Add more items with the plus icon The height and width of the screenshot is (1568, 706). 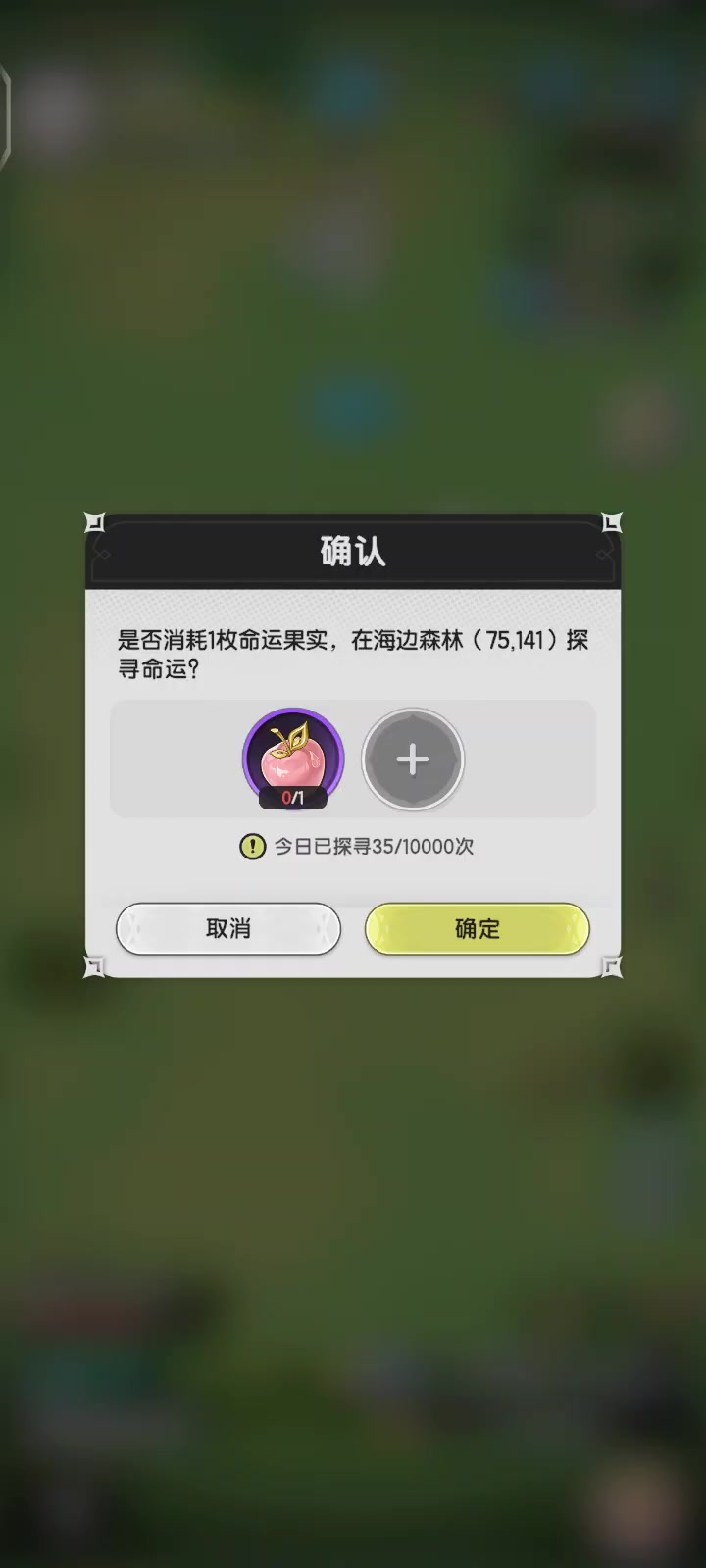[x=413, y=759]
